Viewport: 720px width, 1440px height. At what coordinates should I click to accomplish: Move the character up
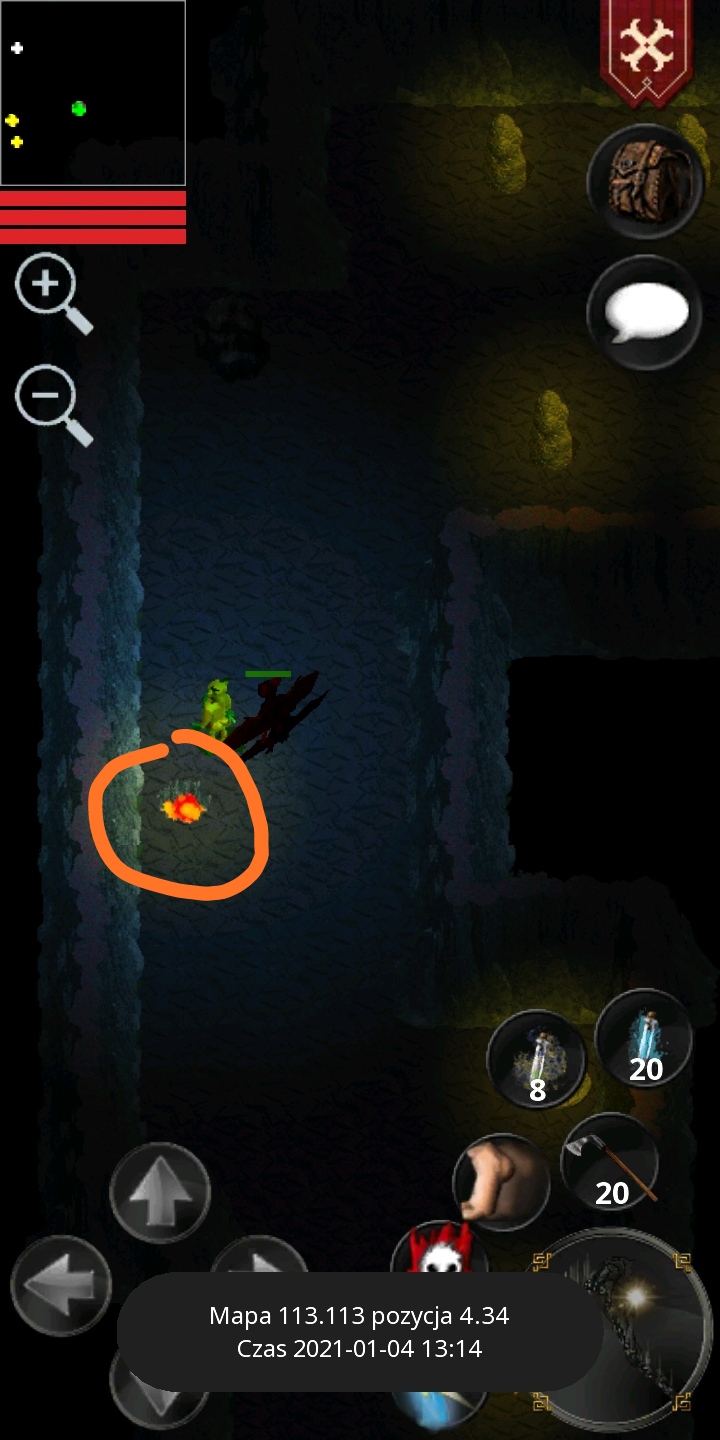pyautogui.click(x=160, y=1192)
